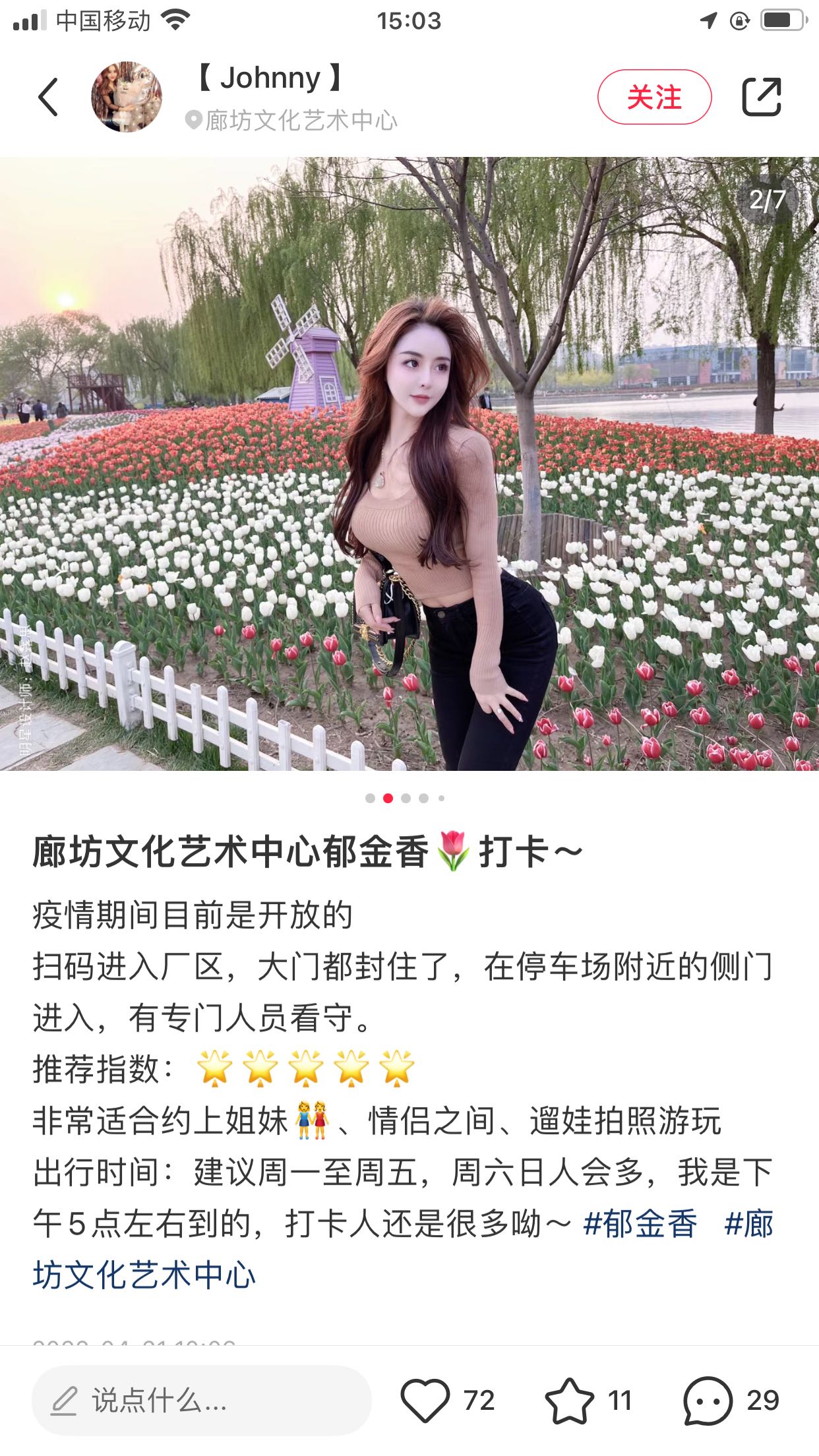Open Johnny's profile avatar
819x1456 pixels.
[126, 97]
